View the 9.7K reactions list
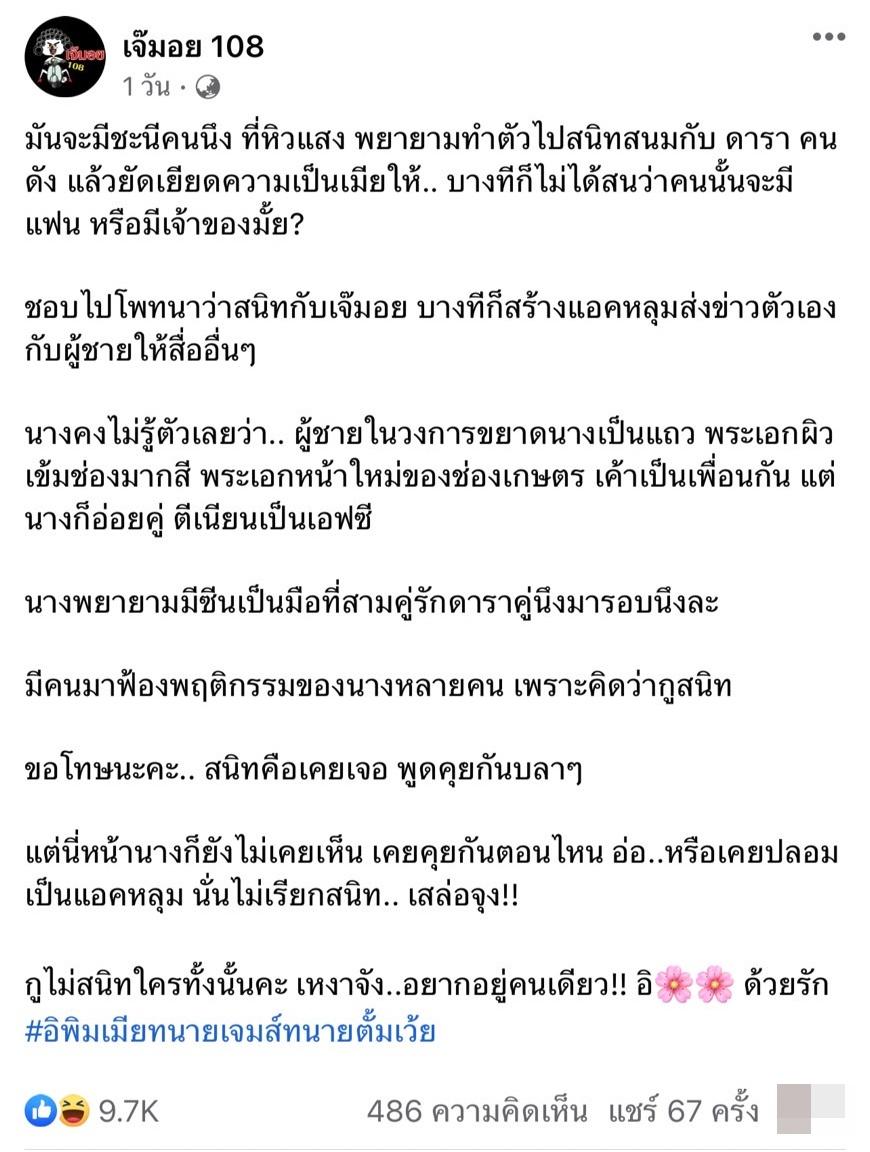The height and width of the screenshot is (1152, 870). (x=92, y=1110)
